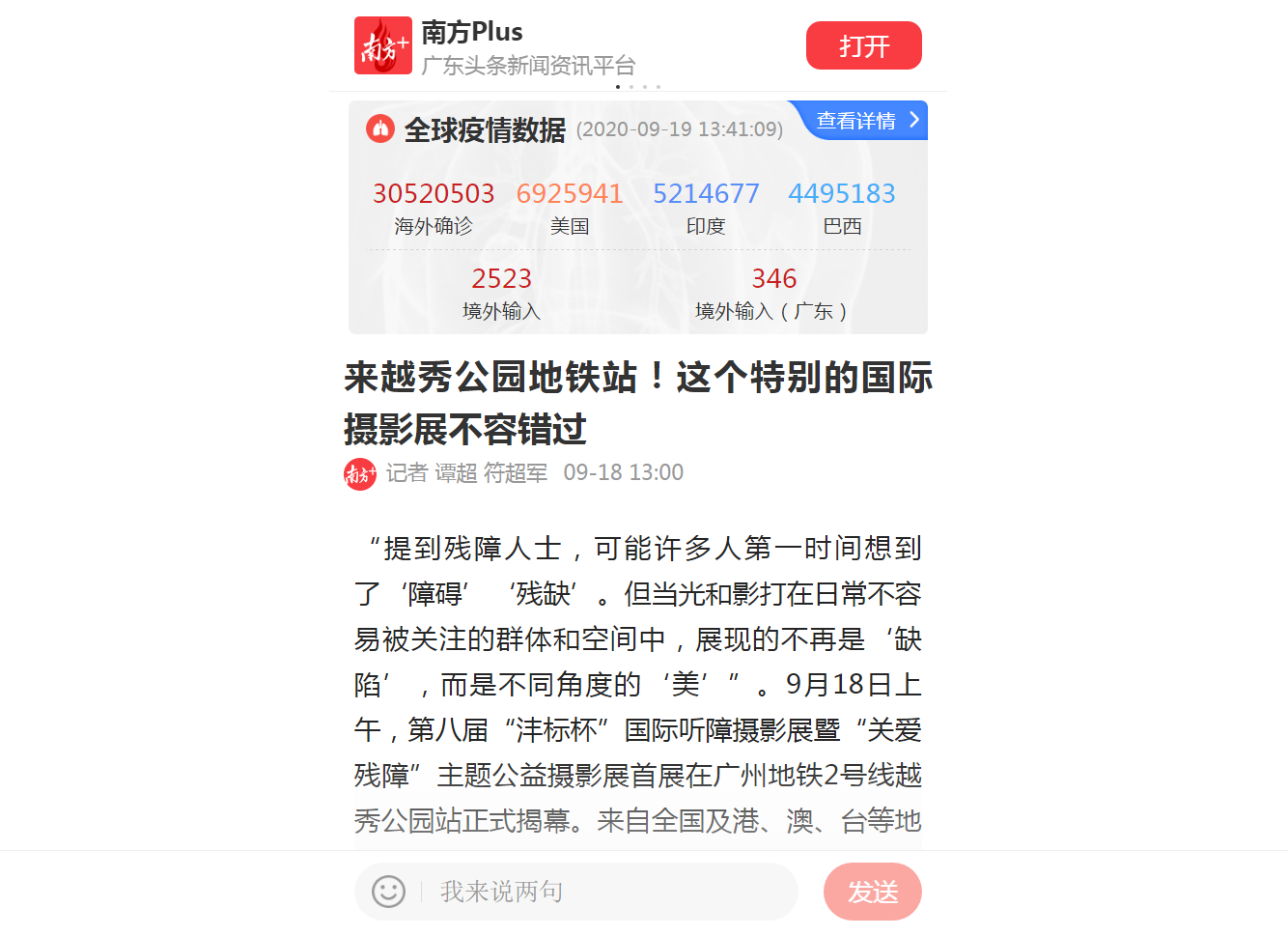Open the emoji smiley picker
Viewport: 1288px width, 936px height.
(x=388, y=892)
